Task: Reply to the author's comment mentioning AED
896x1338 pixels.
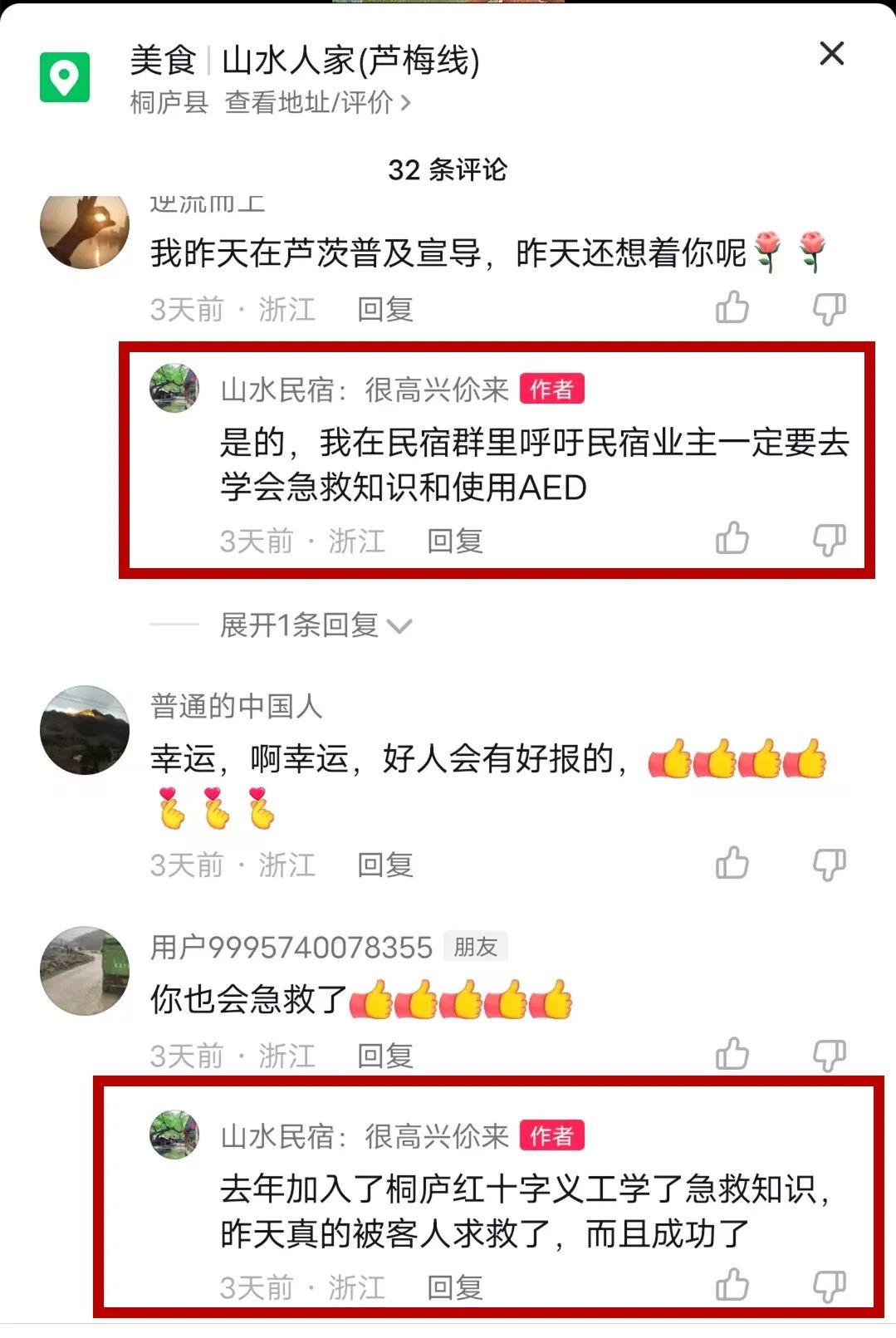Action: point(455,541)
